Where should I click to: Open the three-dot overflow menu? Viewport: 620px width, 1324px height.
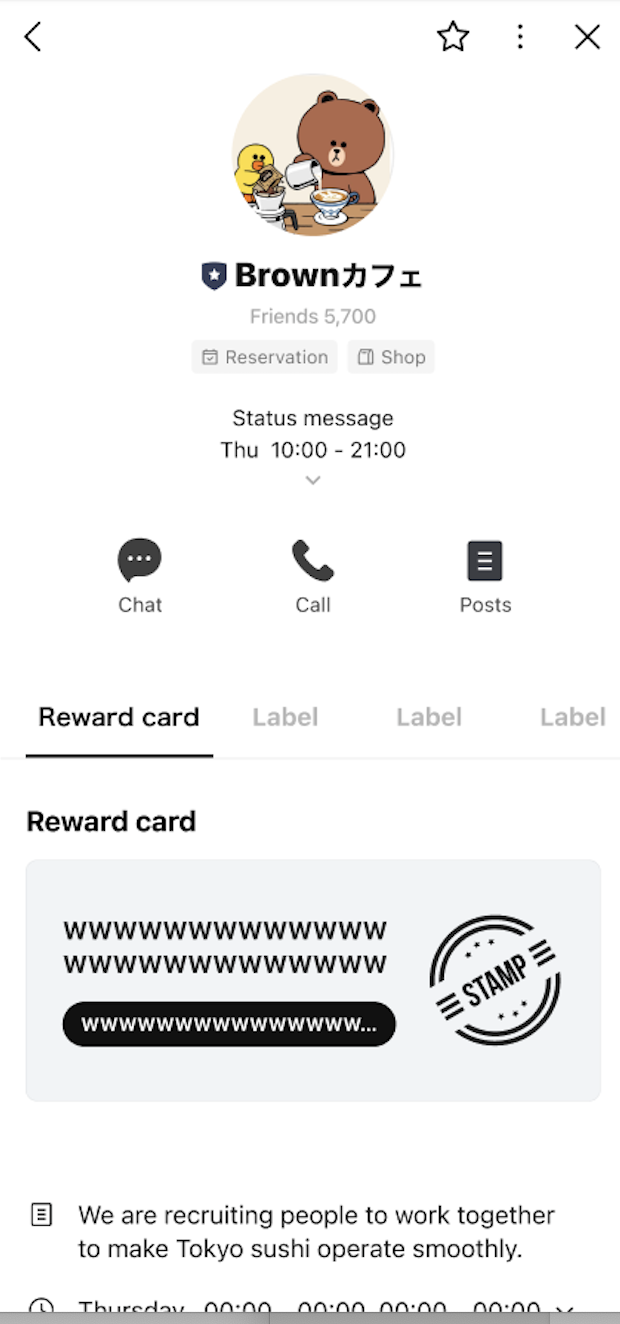[x=520, y=37]
